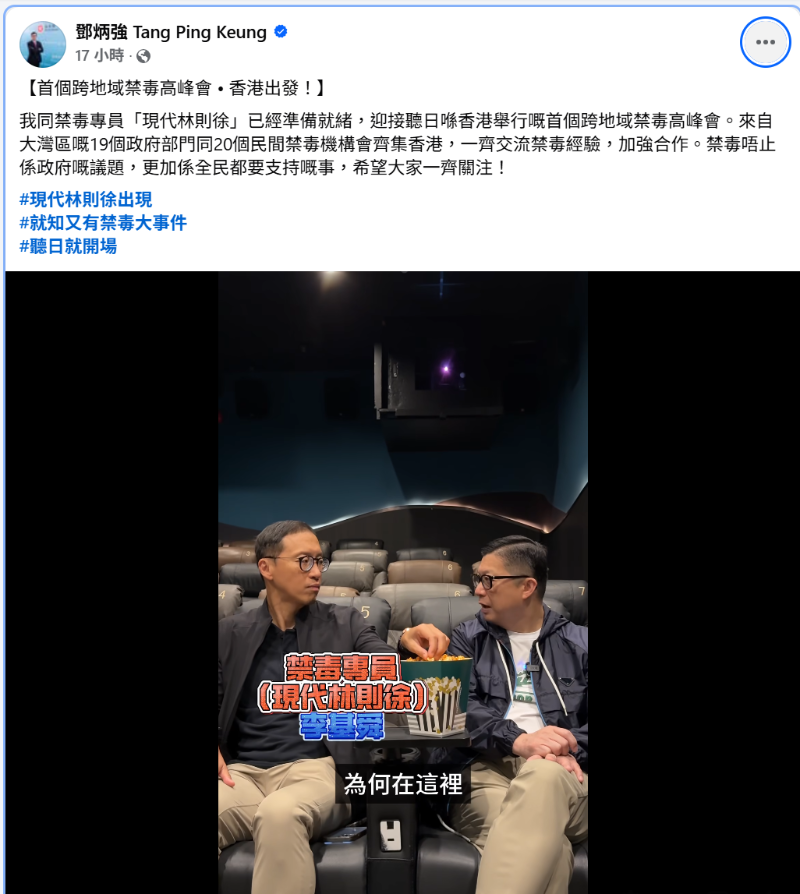Open the 17 小時 post timestamp
The height and width of the screenshot is (894, 800).
point(100,56)
